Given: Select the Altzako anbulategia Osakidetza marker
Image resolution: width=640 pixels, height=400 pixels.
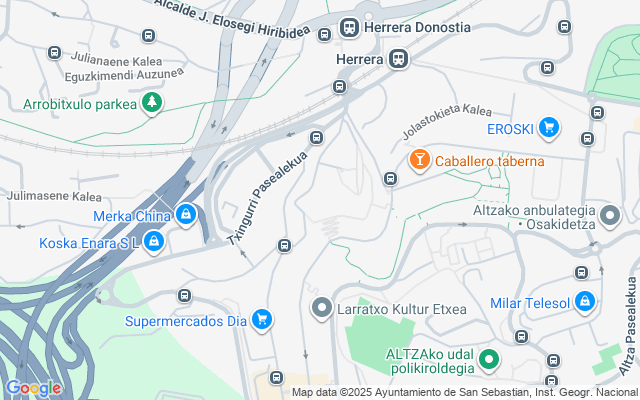Looking at the screenshot, I should click(x=610, y=215).
